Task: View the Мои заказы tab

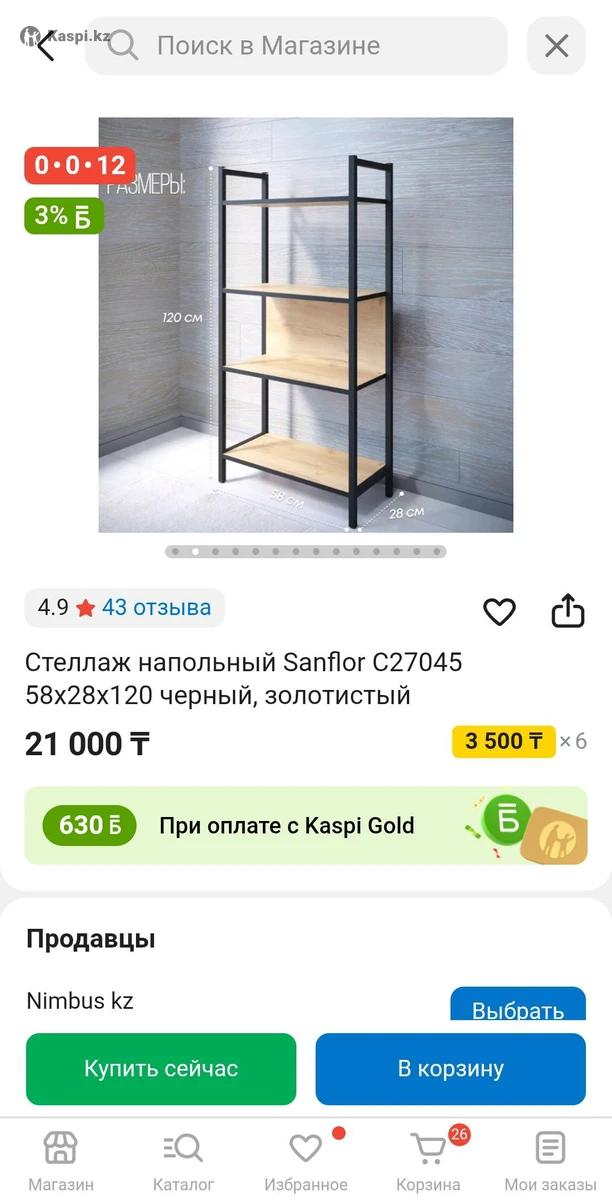Action: pos(550,1160)
